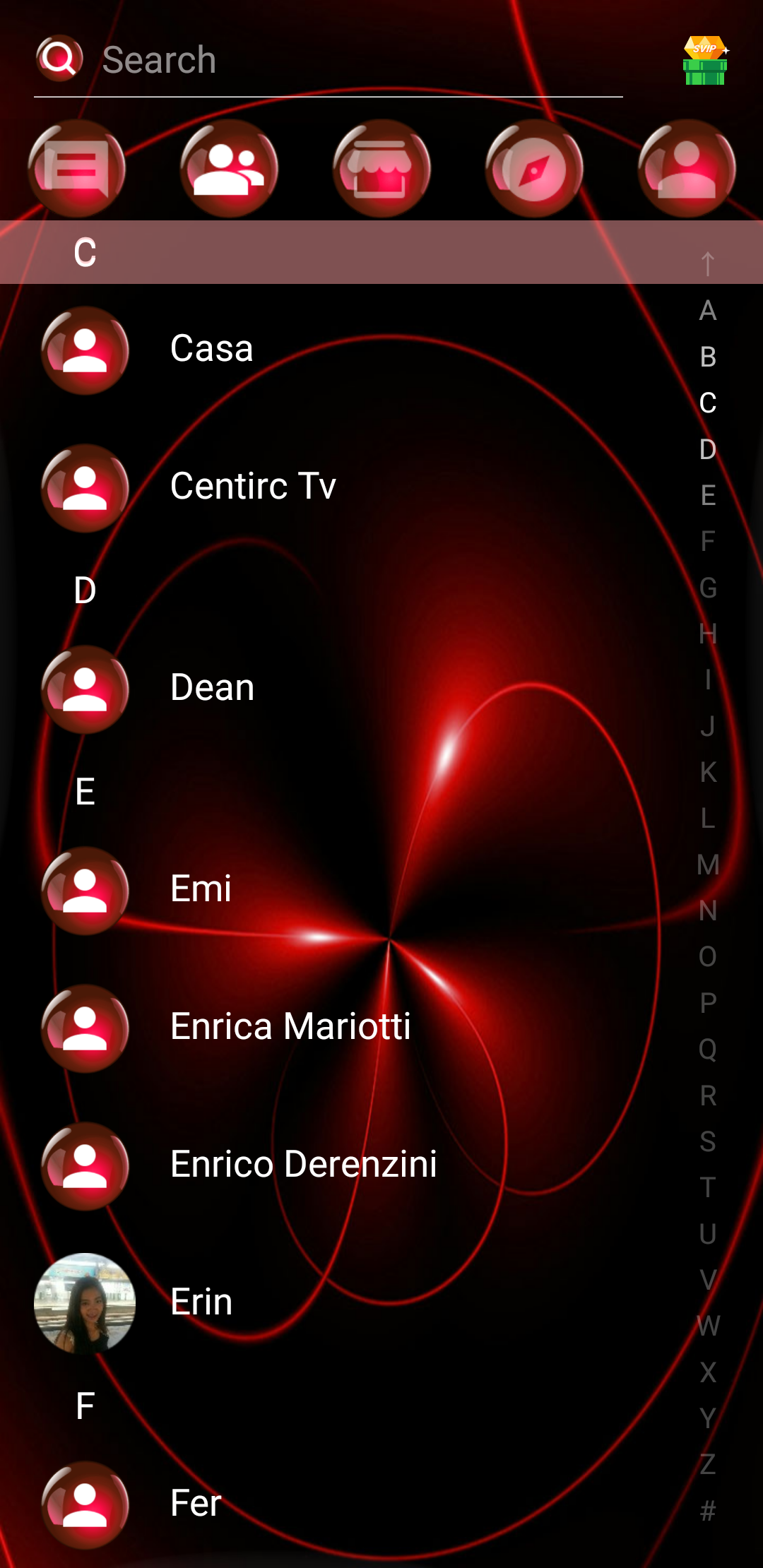Tap the scroll-to-top arrow above the alphabet index

707,263
